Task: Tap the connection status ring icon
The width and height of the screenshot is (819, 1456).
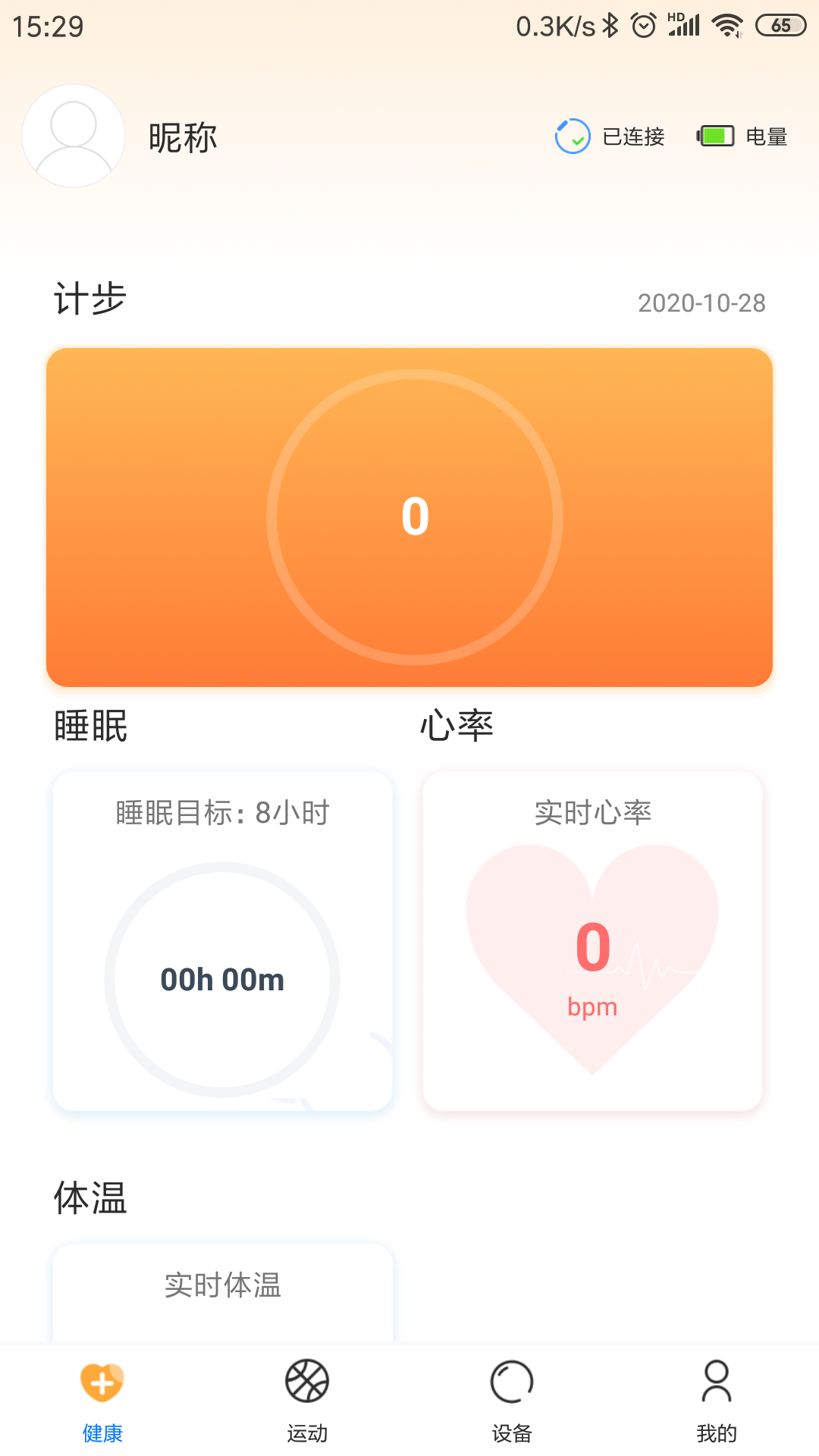Action: [x=571, y=136]
